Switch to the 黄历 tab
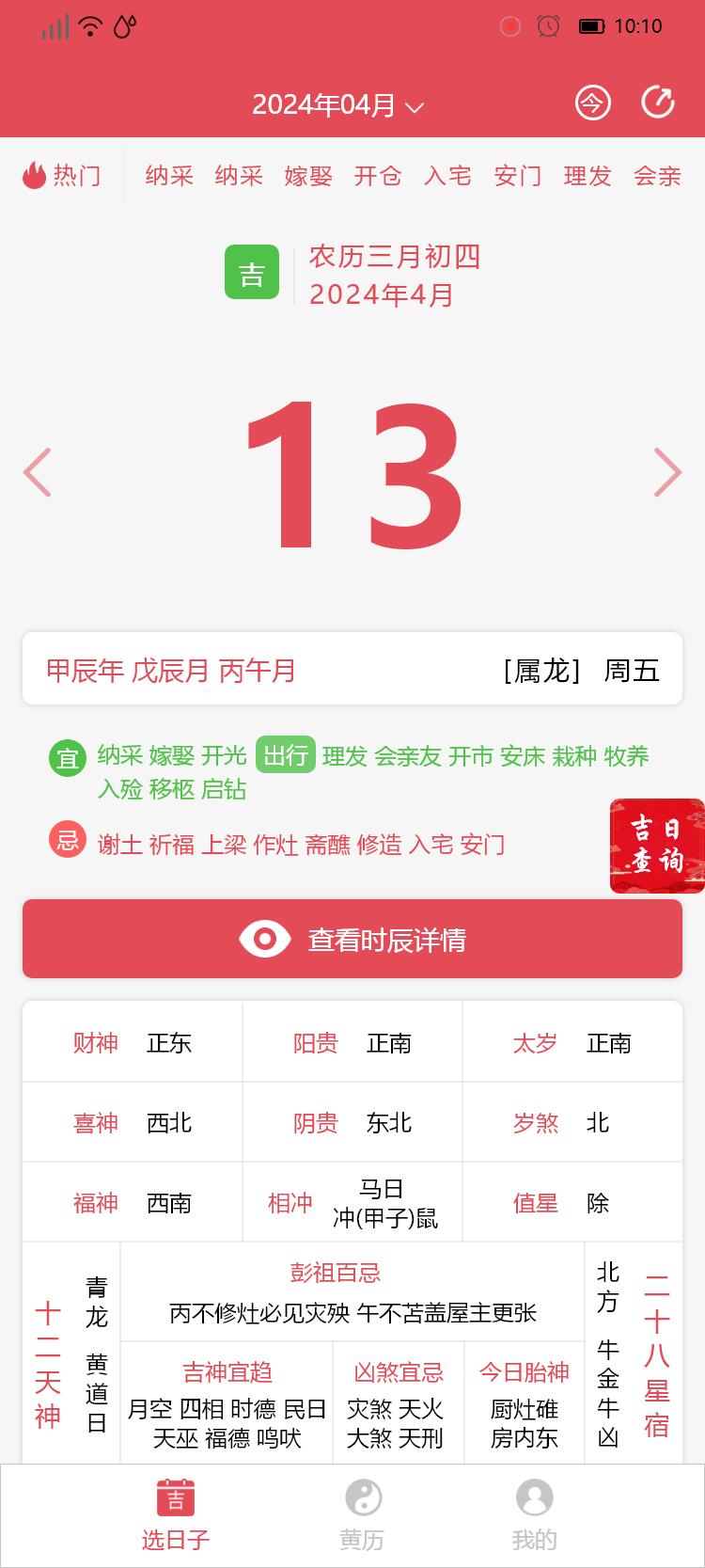705x1568 pixels. [x=363, y=1515]
